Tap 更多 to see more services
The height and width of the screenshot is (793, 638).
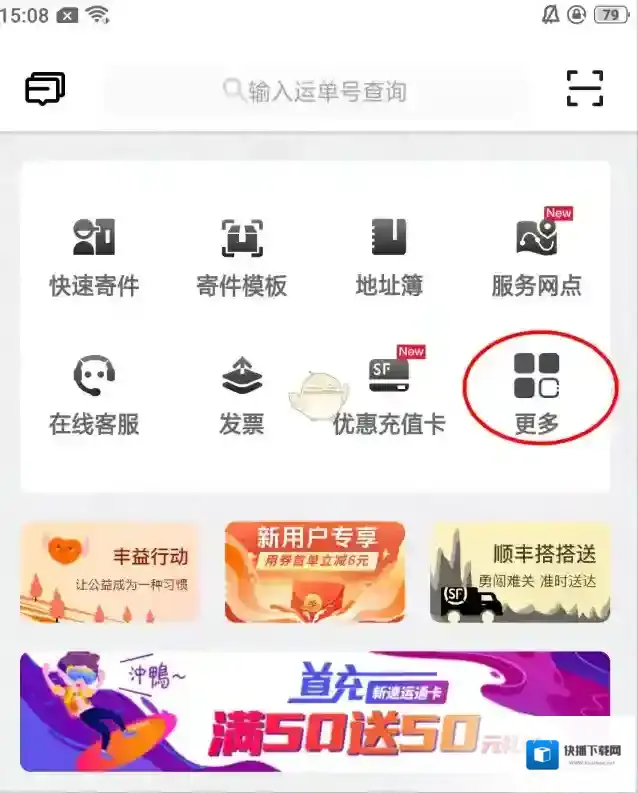tap(536, 394)
